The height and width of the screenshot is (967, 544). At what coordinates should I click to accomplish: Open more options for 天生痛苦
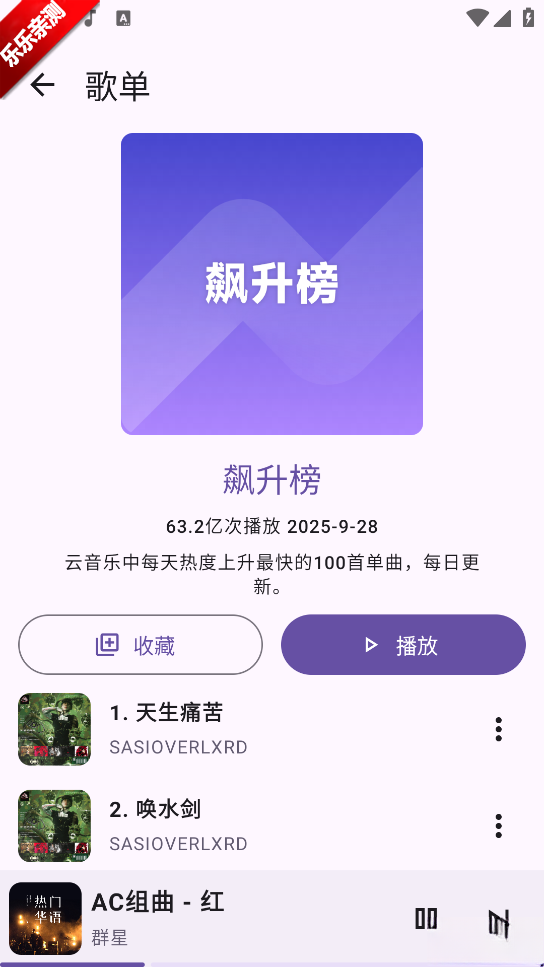[498, 730]
